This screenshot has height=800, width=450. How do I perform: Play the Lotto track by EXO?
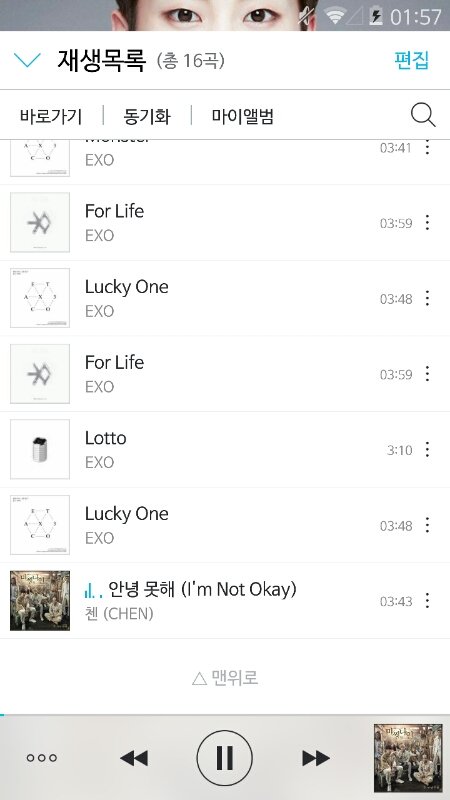[225, 449]
